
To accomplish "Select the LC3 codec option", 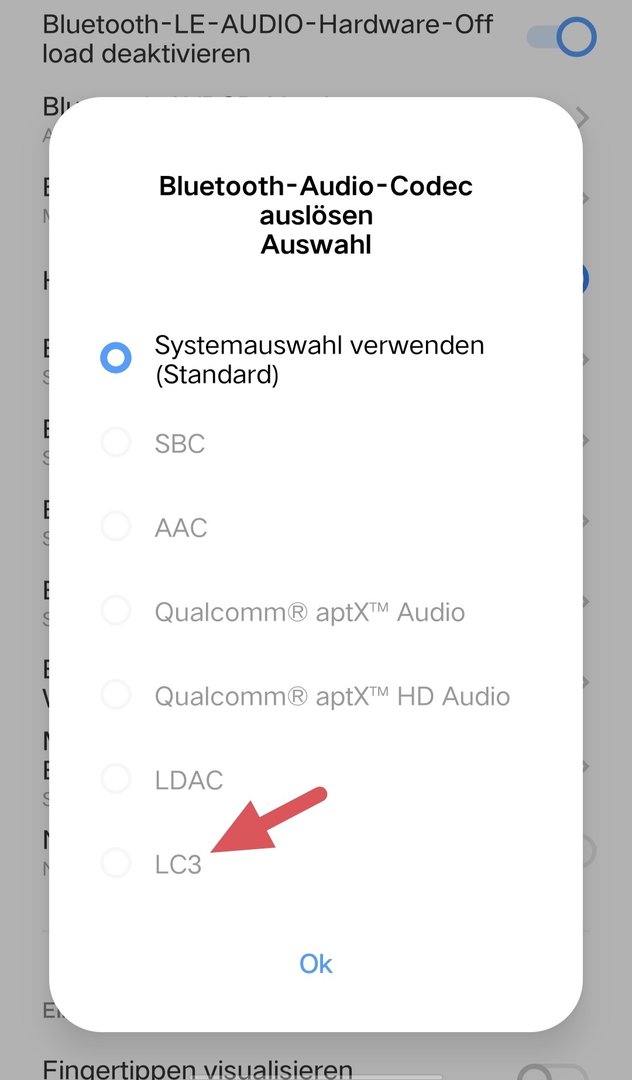I will 116,863.
